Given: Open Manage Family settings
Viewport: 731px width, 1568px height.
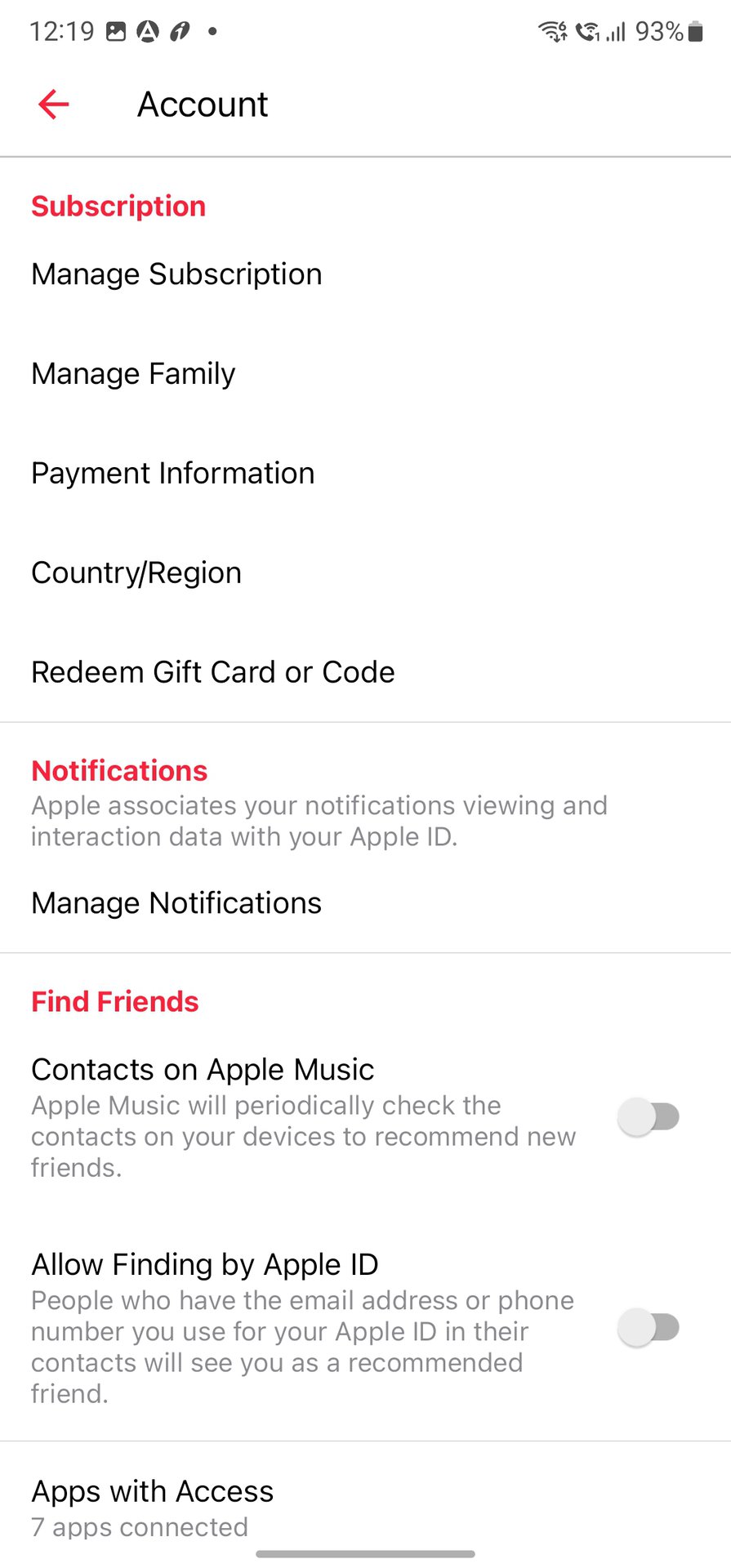Looking at the screenshot, I should pos(133,374).
